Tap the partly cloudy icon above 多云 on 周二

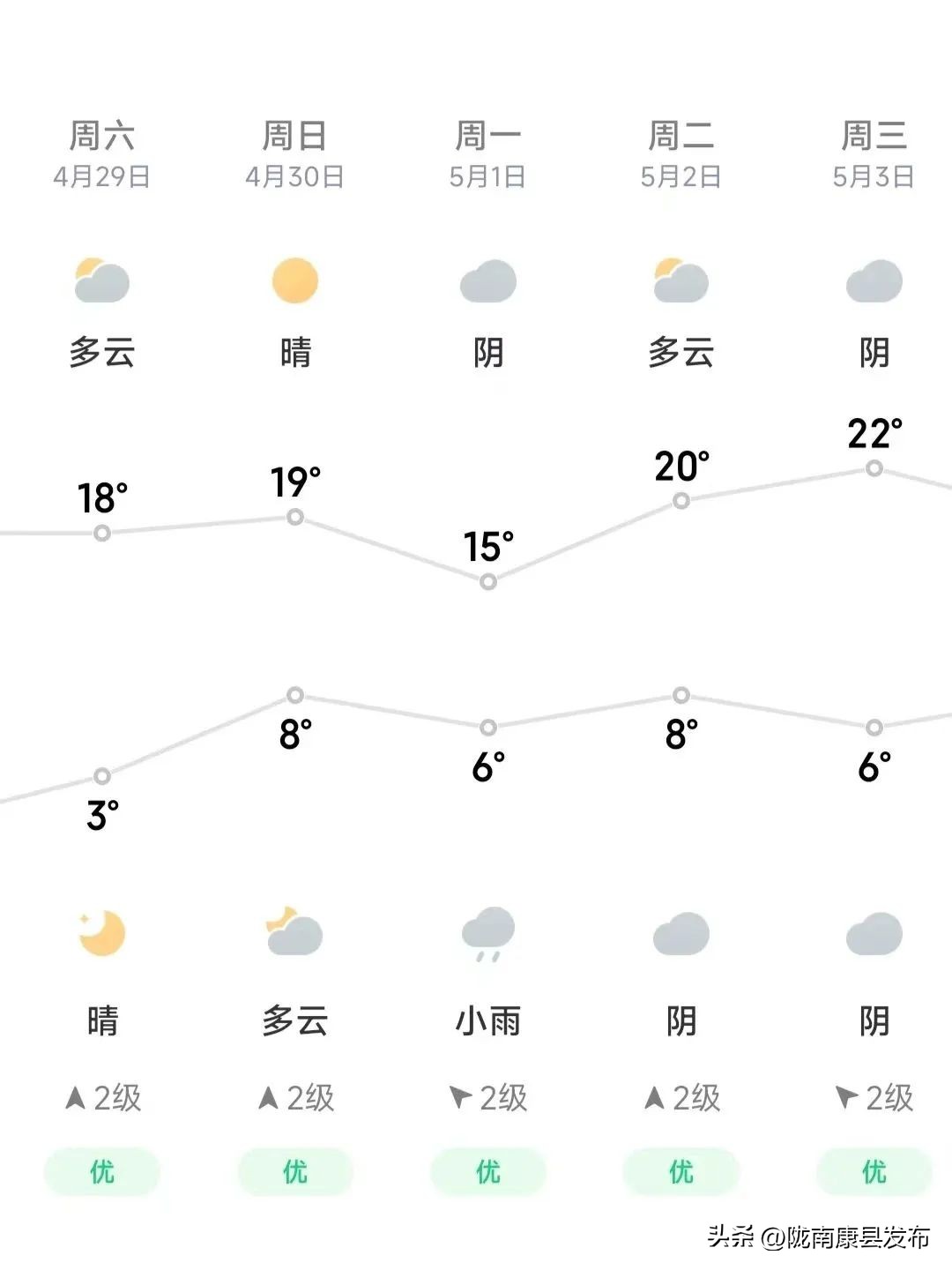pos(679,280)
